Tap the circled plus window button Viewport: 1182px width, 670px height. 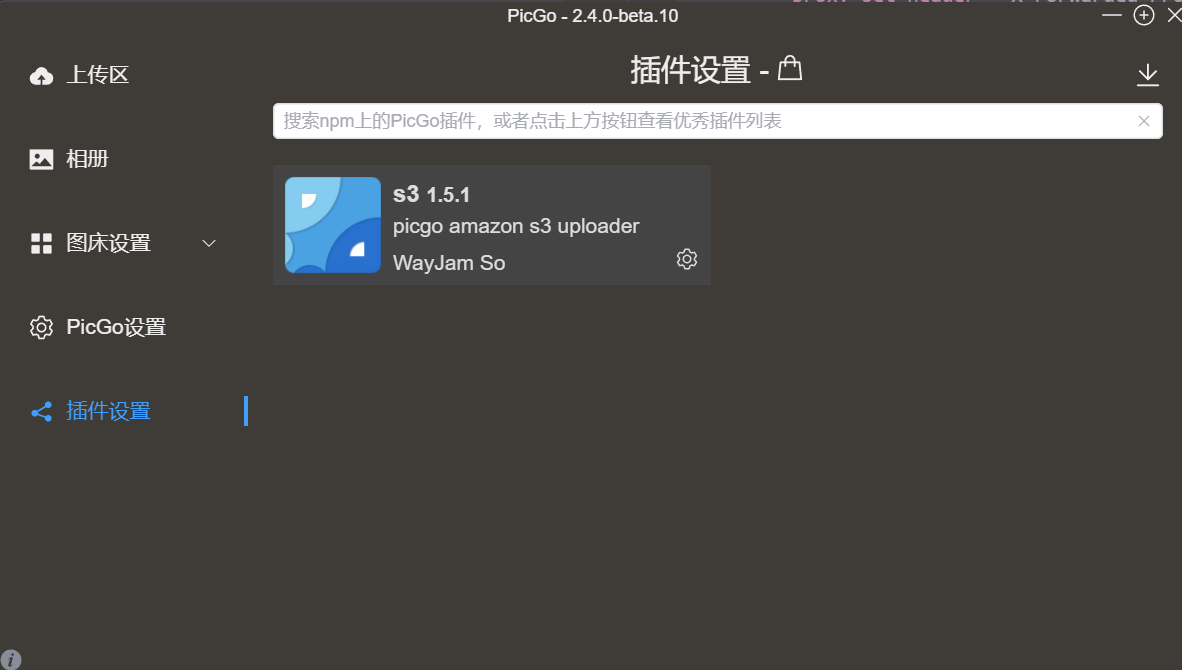tap(1143, 15)
